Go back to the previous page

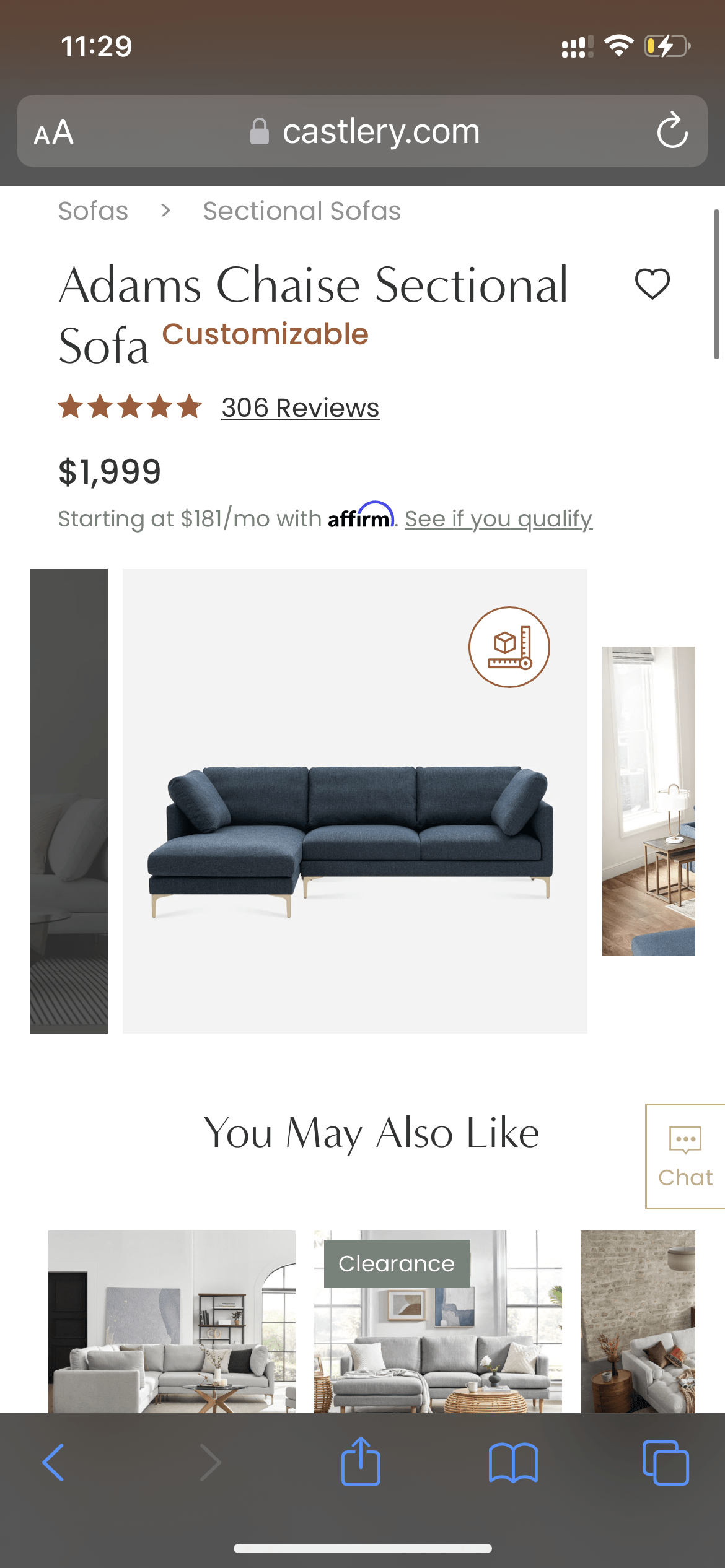click(53, 1463)
